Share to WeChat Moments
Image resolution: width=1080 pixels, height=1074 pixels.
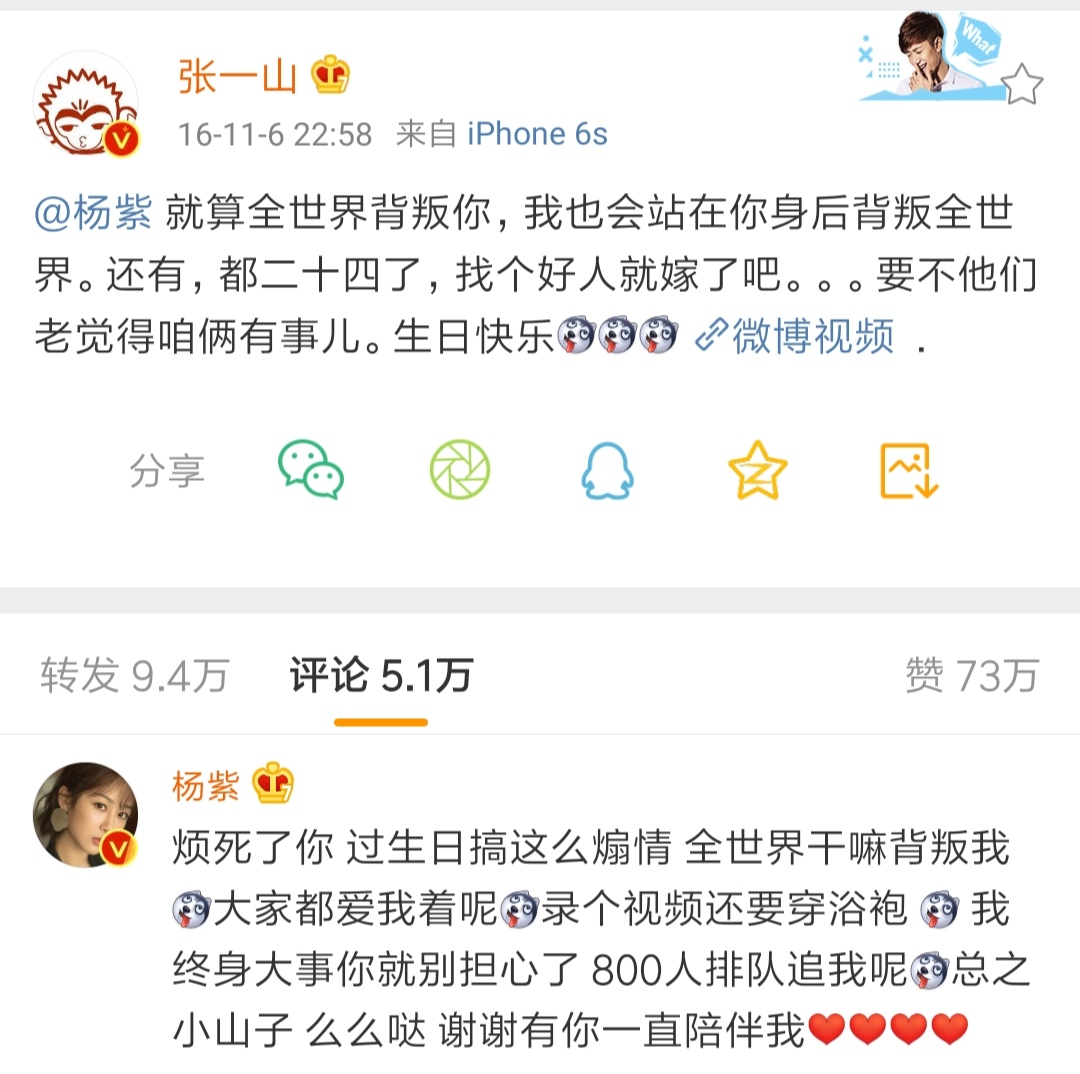pyautogui.click(x=460, y=470)
